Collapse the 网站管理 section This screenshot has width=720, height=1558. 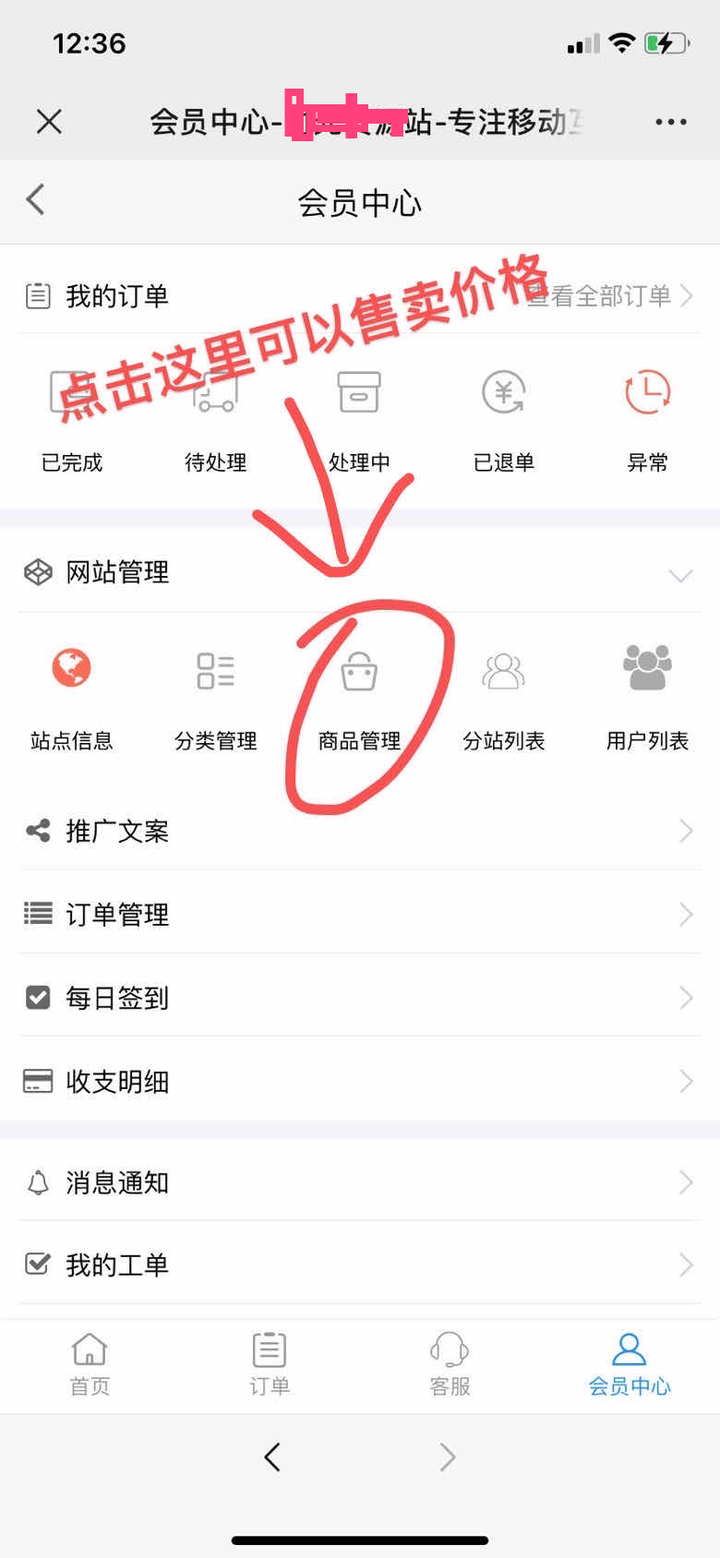tap(680, 574)
